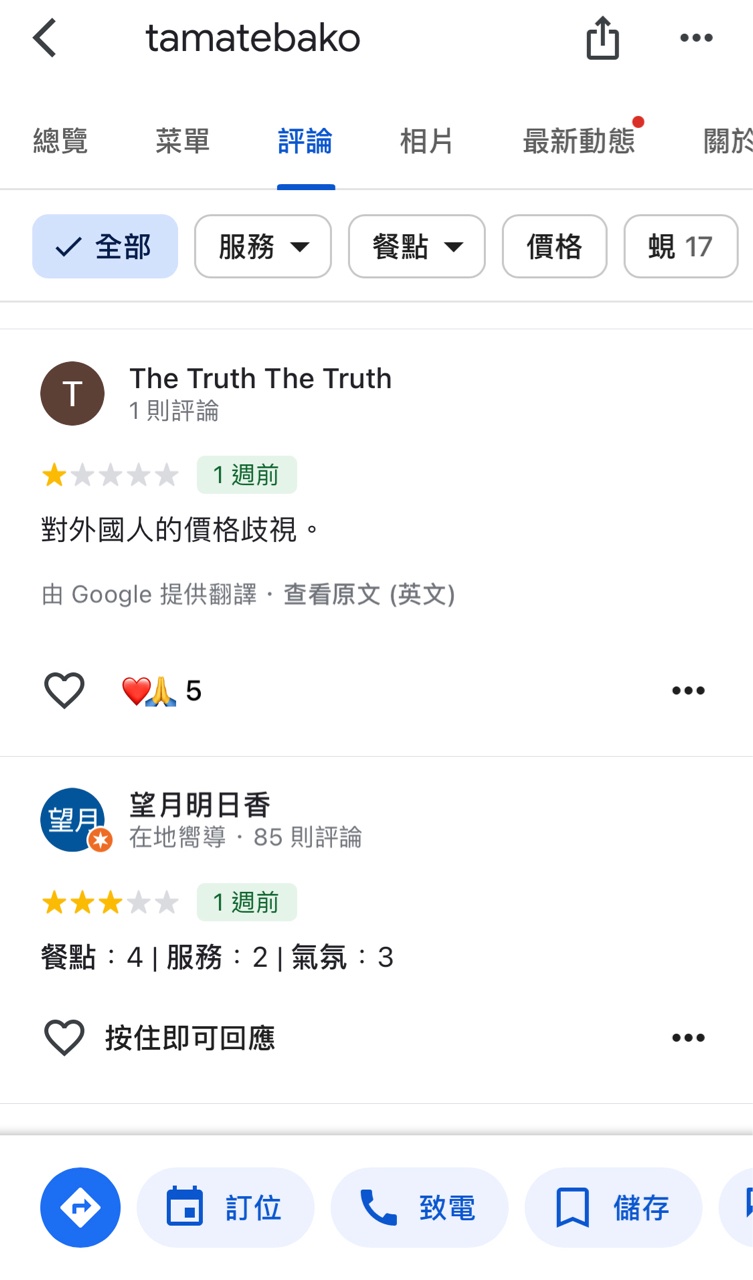Viewport: 753px width, 1280px height.
Task: Like The Truth The Truth's review
Action: coord(64,691)
